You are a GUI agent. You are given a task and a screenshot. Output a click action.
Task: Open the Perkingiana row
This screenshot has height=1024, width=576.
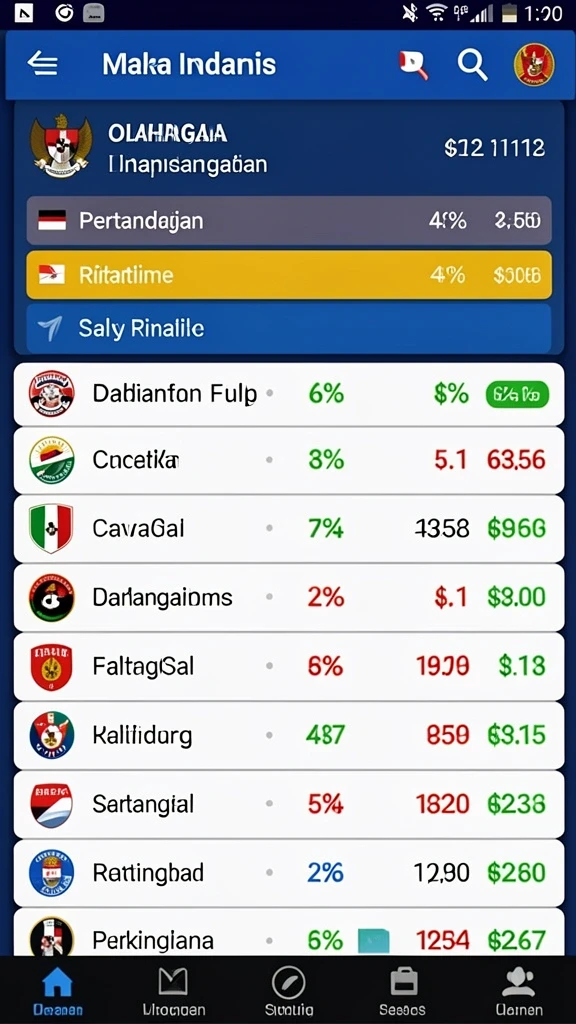(x=289, y=933)
